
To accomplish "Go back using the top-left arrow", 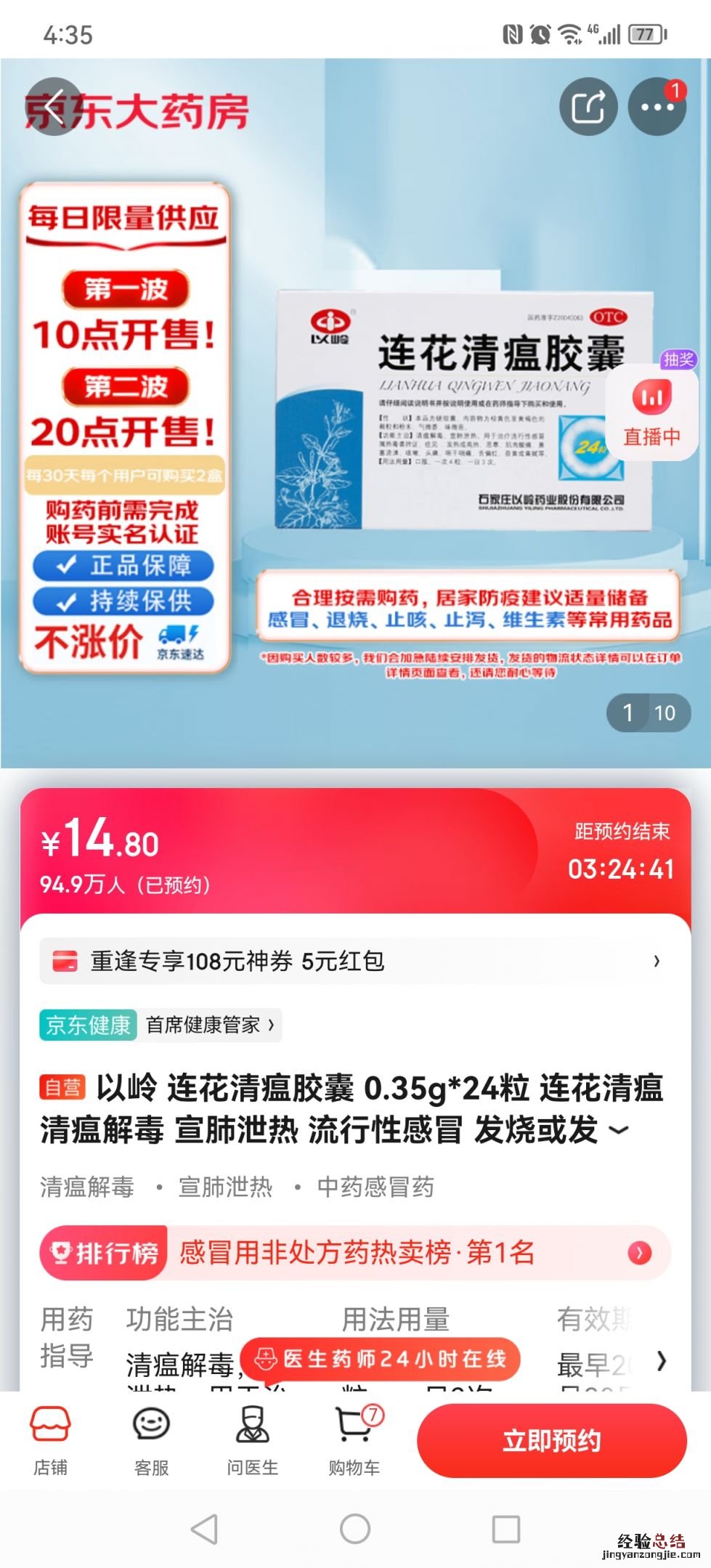I will [53, 107].
